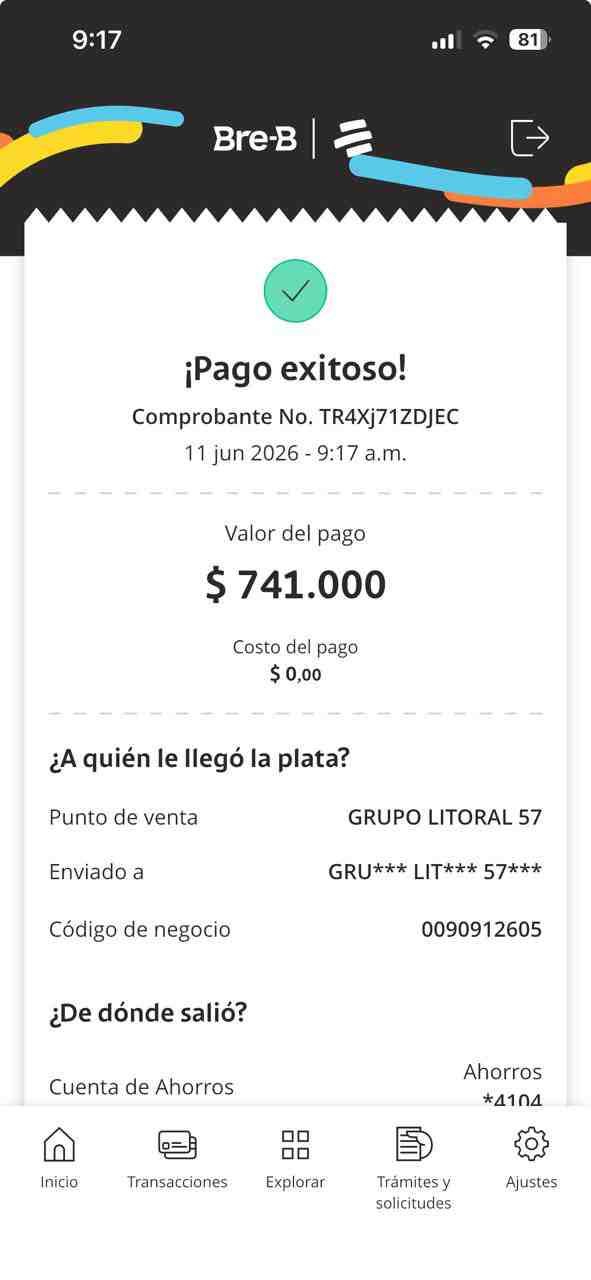Open the Transacciones tab

(177, 1159)
